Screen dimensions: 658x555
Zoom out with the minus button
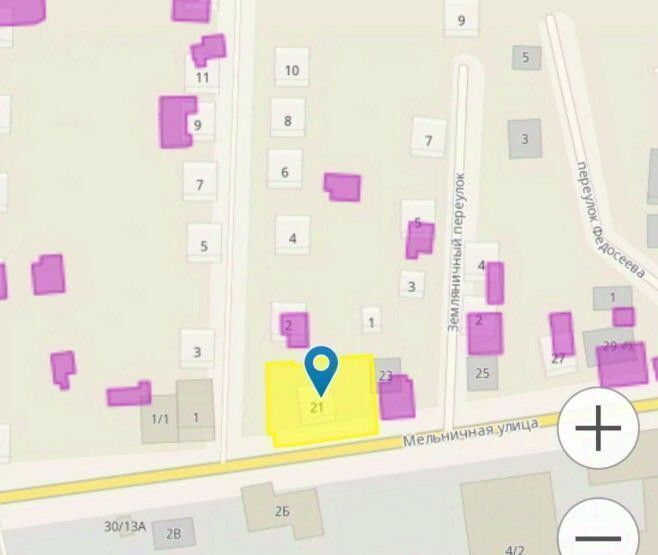(598, 530)
